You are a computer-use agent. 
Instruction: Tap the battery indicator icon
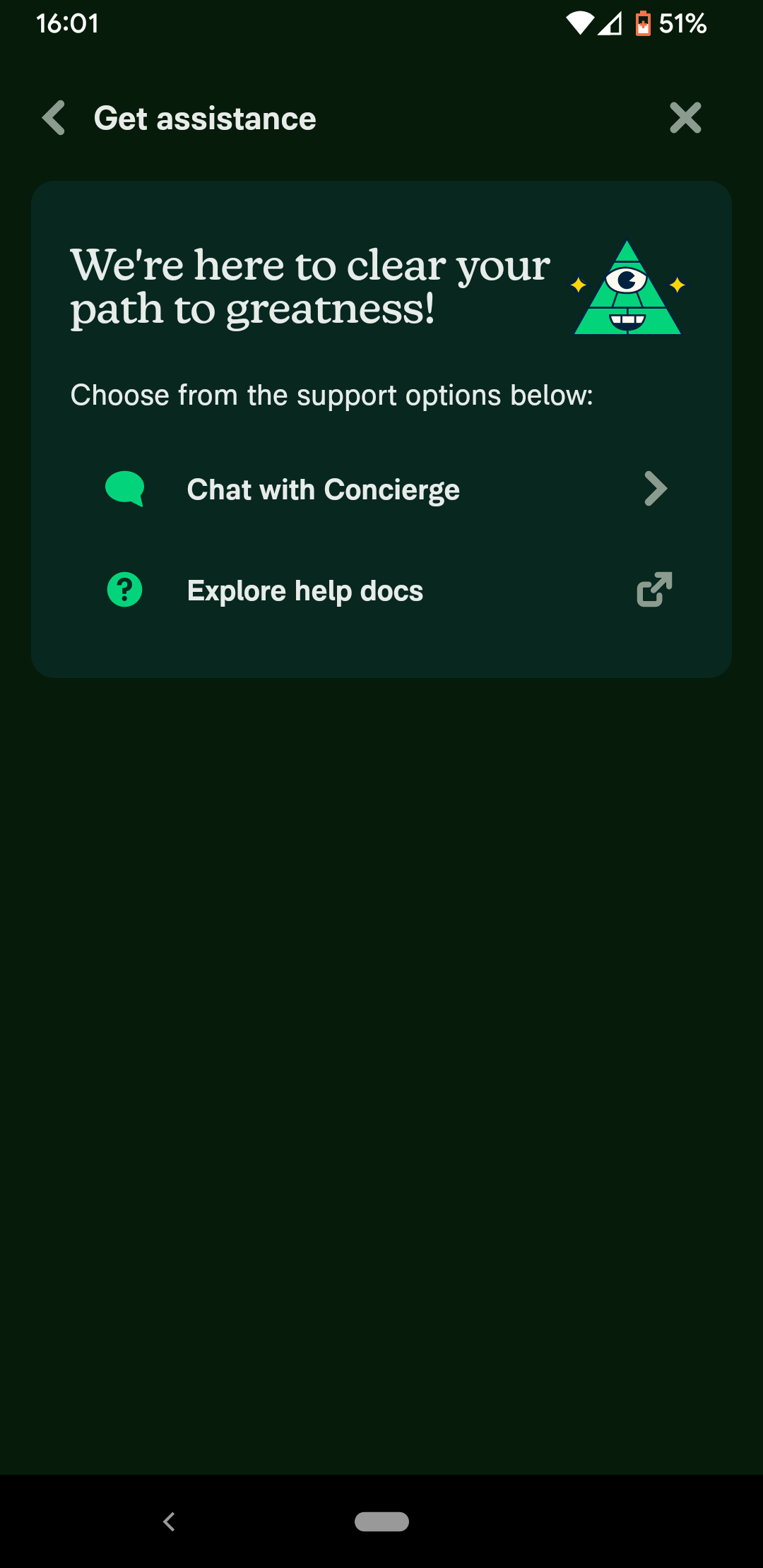click(644, 23)
